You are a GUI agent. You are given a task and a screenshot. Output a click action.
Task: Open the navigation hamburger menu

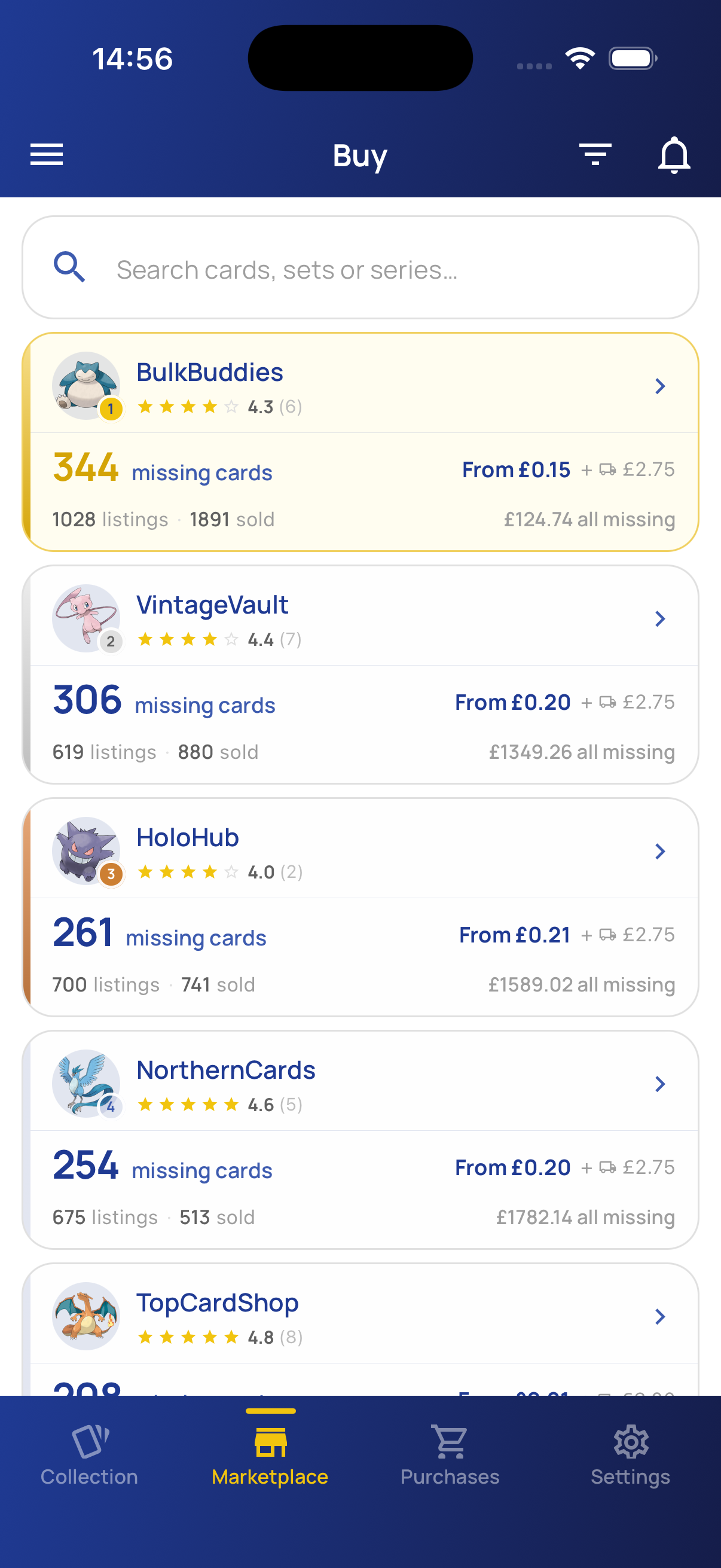pos(46,155)
